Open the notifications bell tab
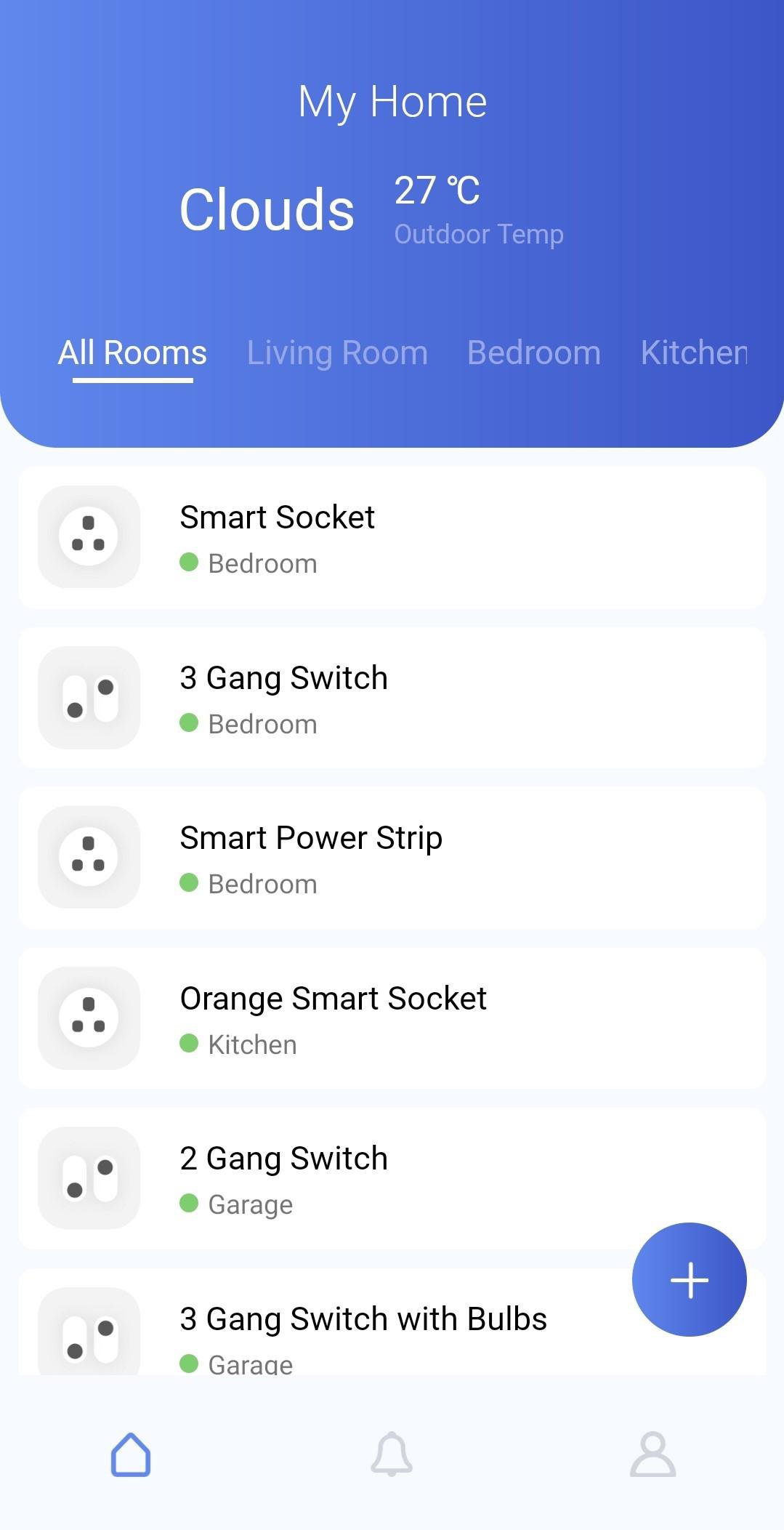Screen dimensions: 784x1530 392,1454
